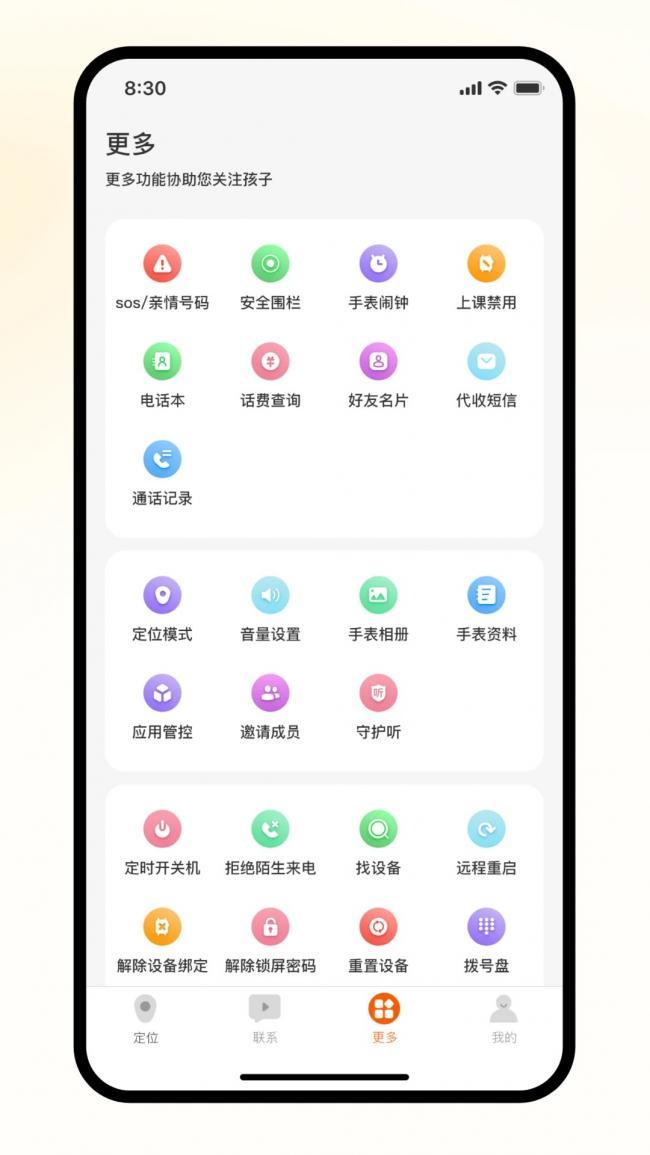650x1155 pixels.
Task: Go to the 我的 tab
Action: [504, 1018]
